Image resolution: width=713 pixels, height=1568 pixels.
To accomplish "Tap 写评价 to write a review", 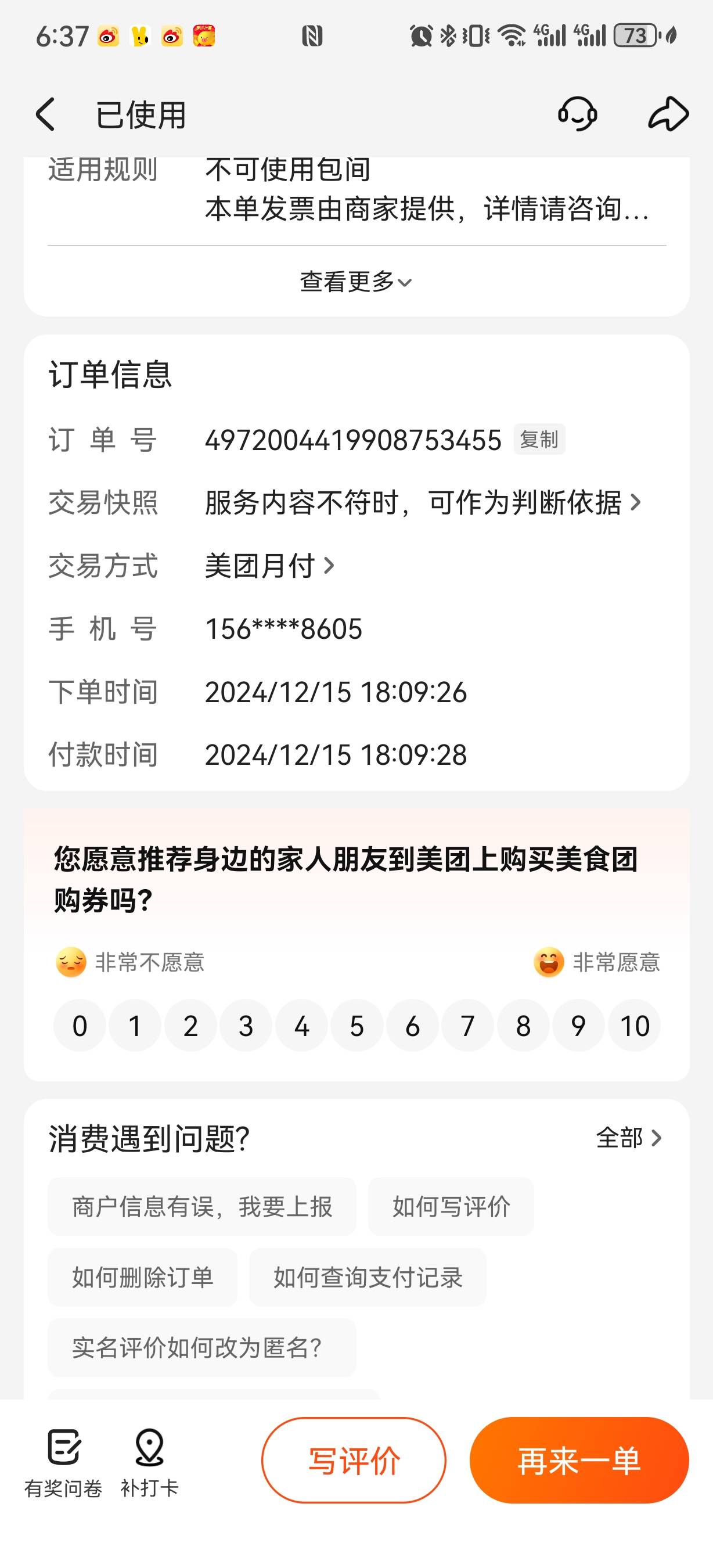I will (354, 1460).
